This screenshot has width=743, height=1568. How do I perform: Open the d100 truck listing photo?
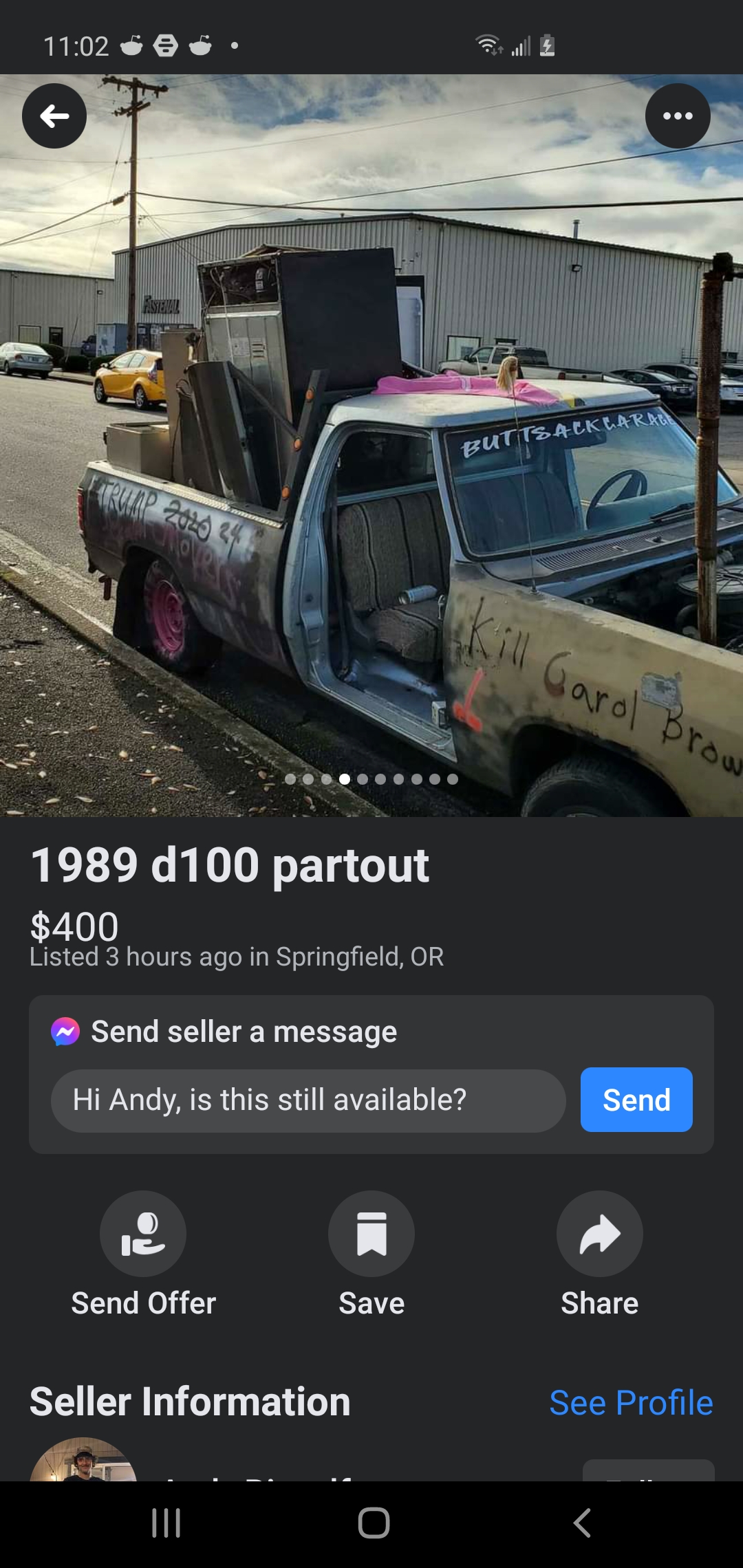371,481
